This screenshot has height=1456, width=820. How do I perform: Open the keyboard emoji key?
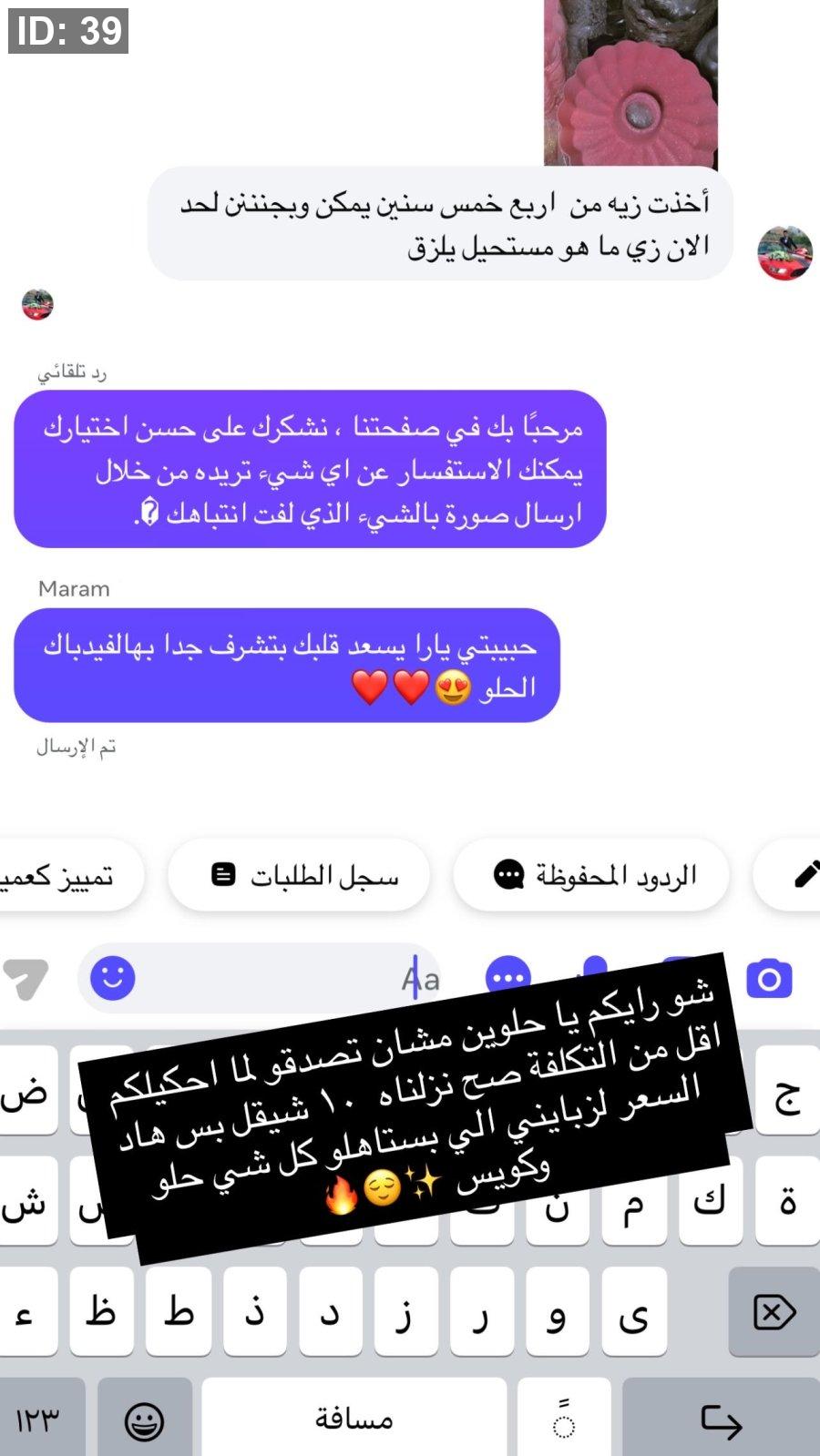coord(144,1420)
